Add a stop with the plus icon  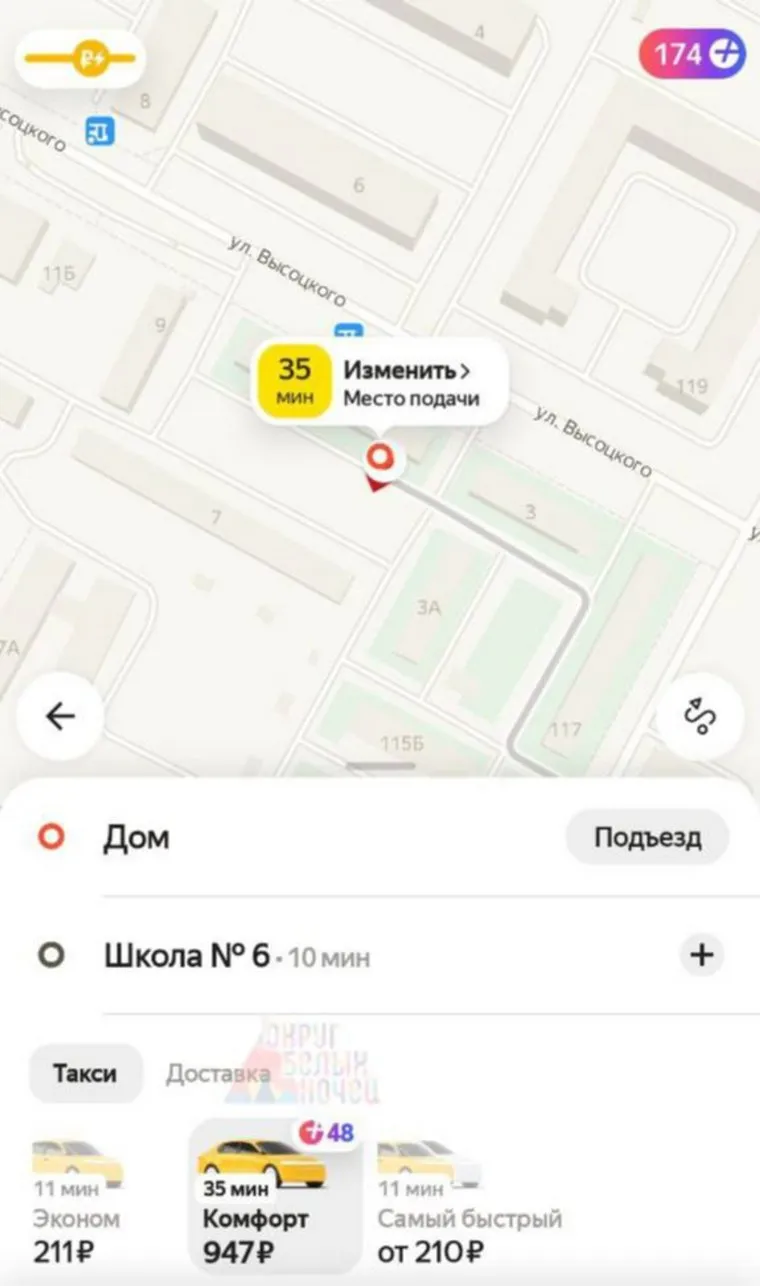[701, 955]
